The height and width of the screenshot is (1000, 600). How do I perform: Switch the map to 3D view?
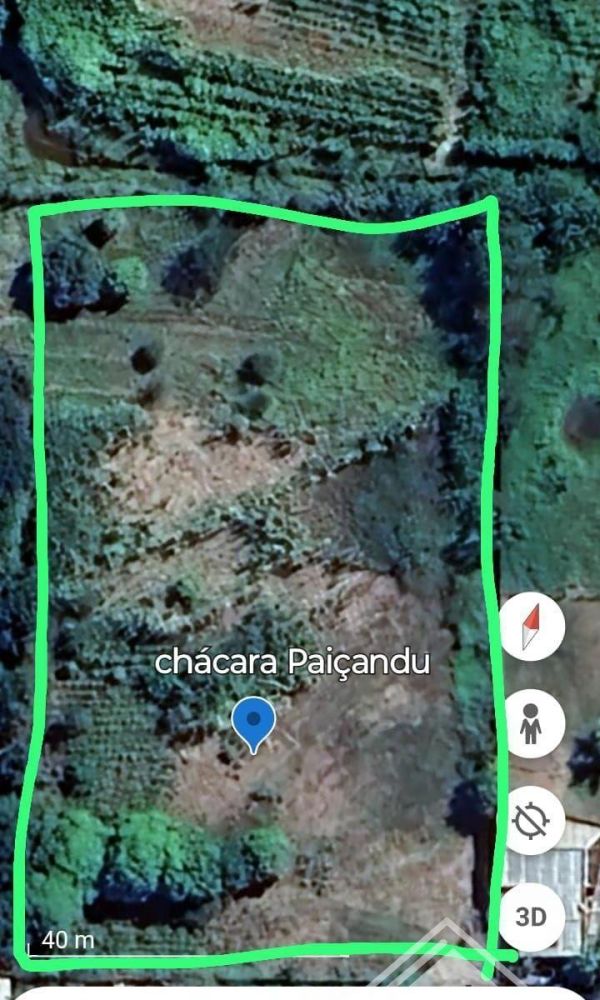(x=531, y=917)
